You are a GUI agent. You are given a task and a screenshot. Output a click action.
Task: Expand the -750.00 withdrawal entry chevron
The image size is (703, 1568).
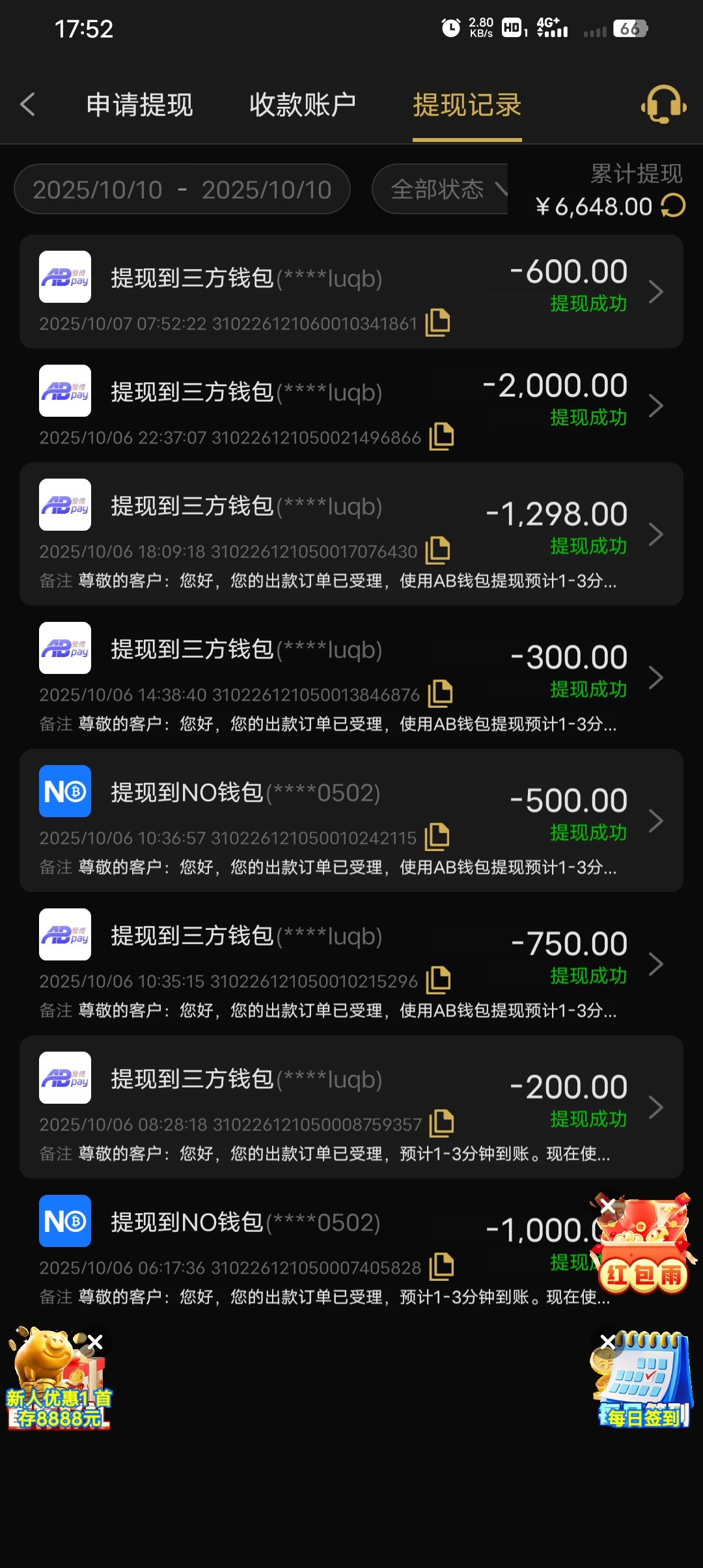(x=656, y=964)
